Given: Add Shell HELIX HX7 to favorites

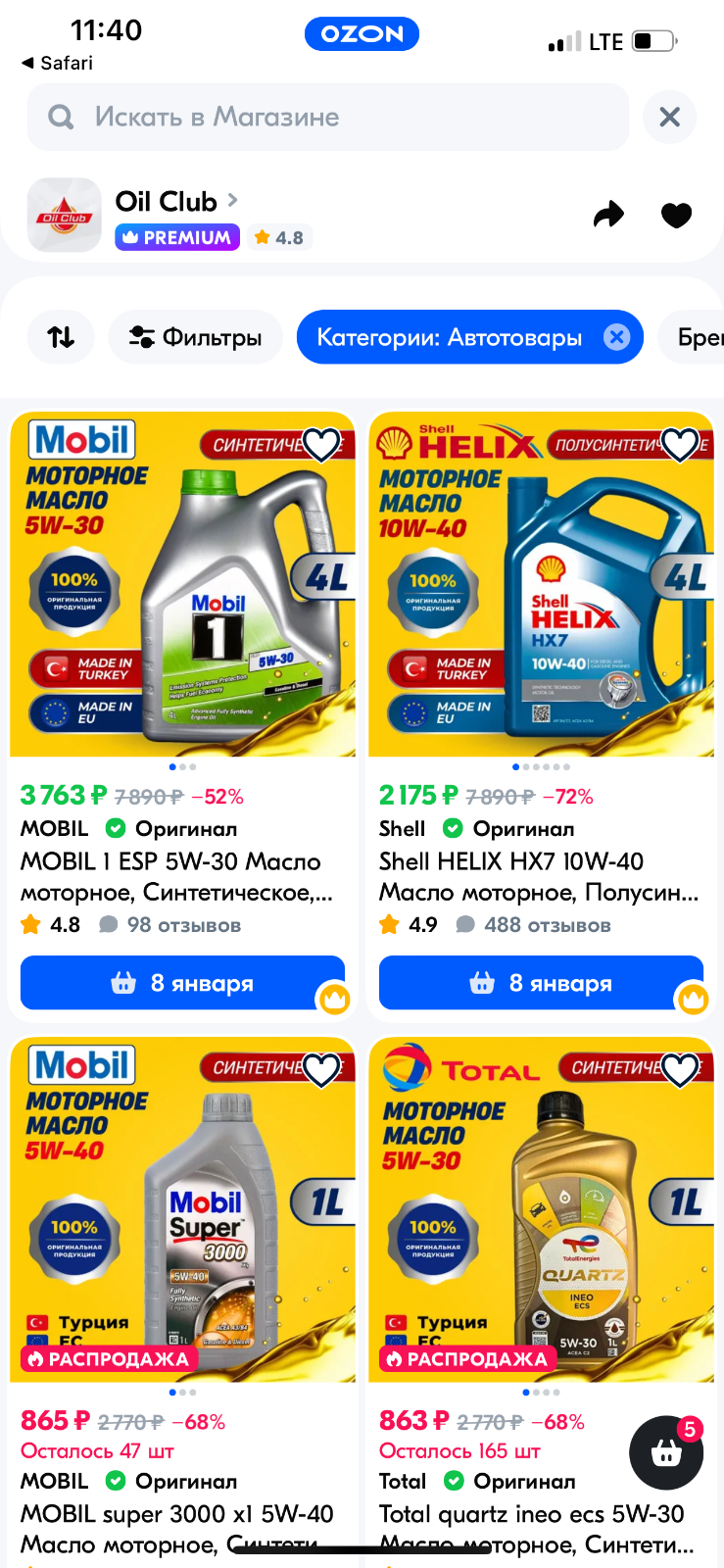Looking at the screenshot, I should pos(680,444).
